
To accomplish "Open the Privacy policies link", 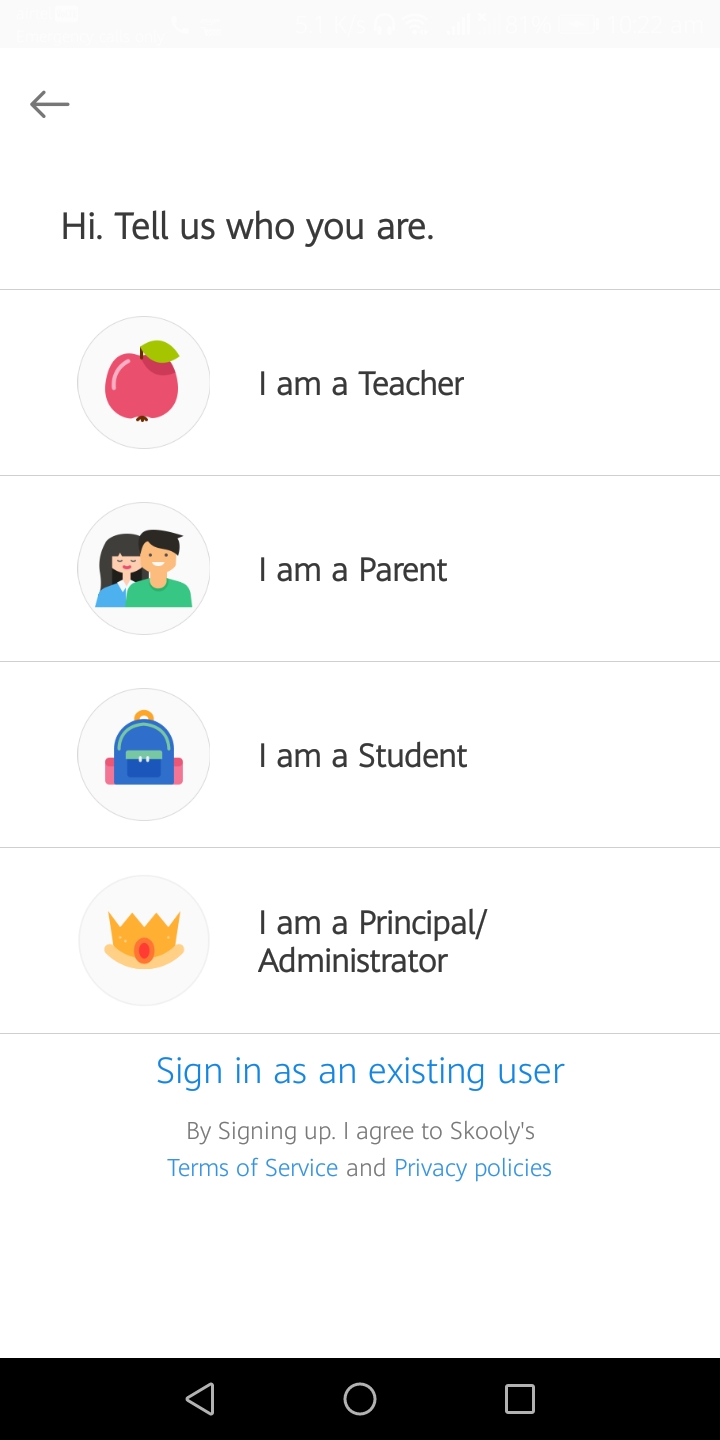I will click(x=473, y=1168).
